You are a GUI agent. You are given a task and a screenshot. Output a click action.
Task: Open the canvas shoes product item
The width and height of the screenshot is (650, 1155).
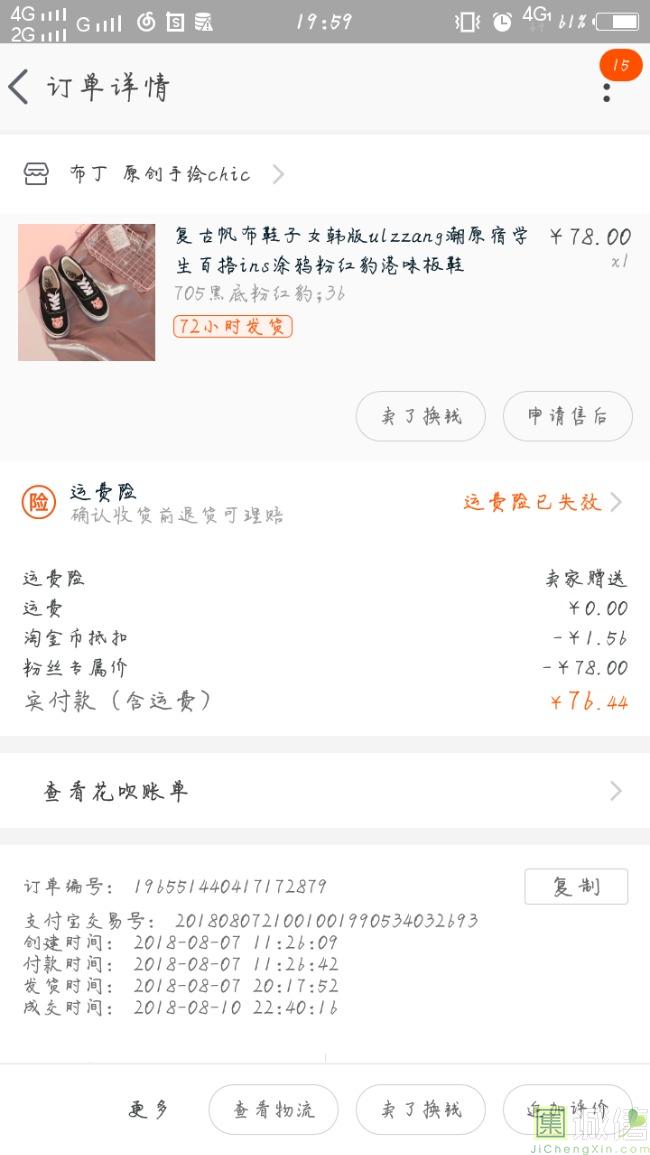324,292
